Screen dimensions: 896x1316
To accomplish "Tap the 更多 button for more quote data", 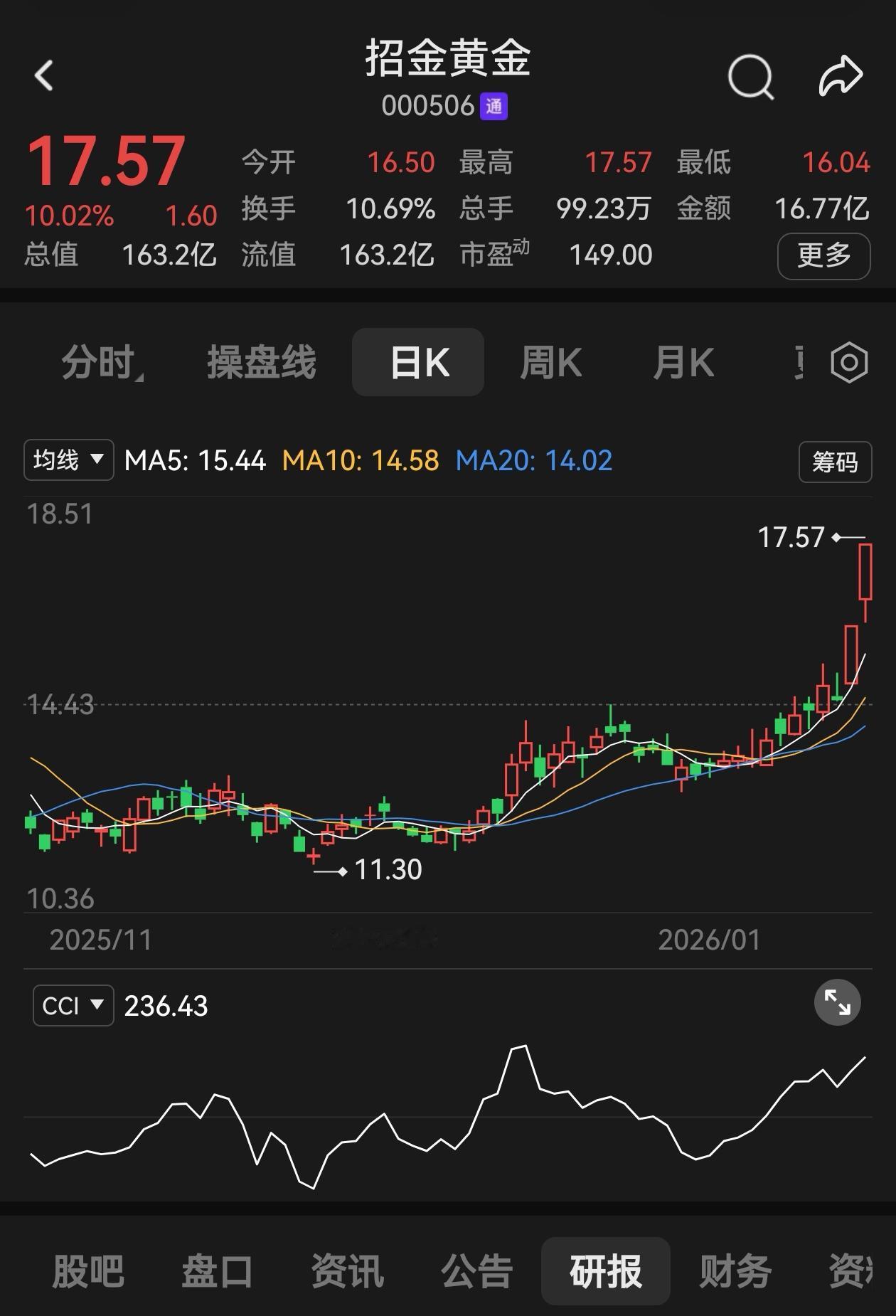I will [x=823, y=255].
